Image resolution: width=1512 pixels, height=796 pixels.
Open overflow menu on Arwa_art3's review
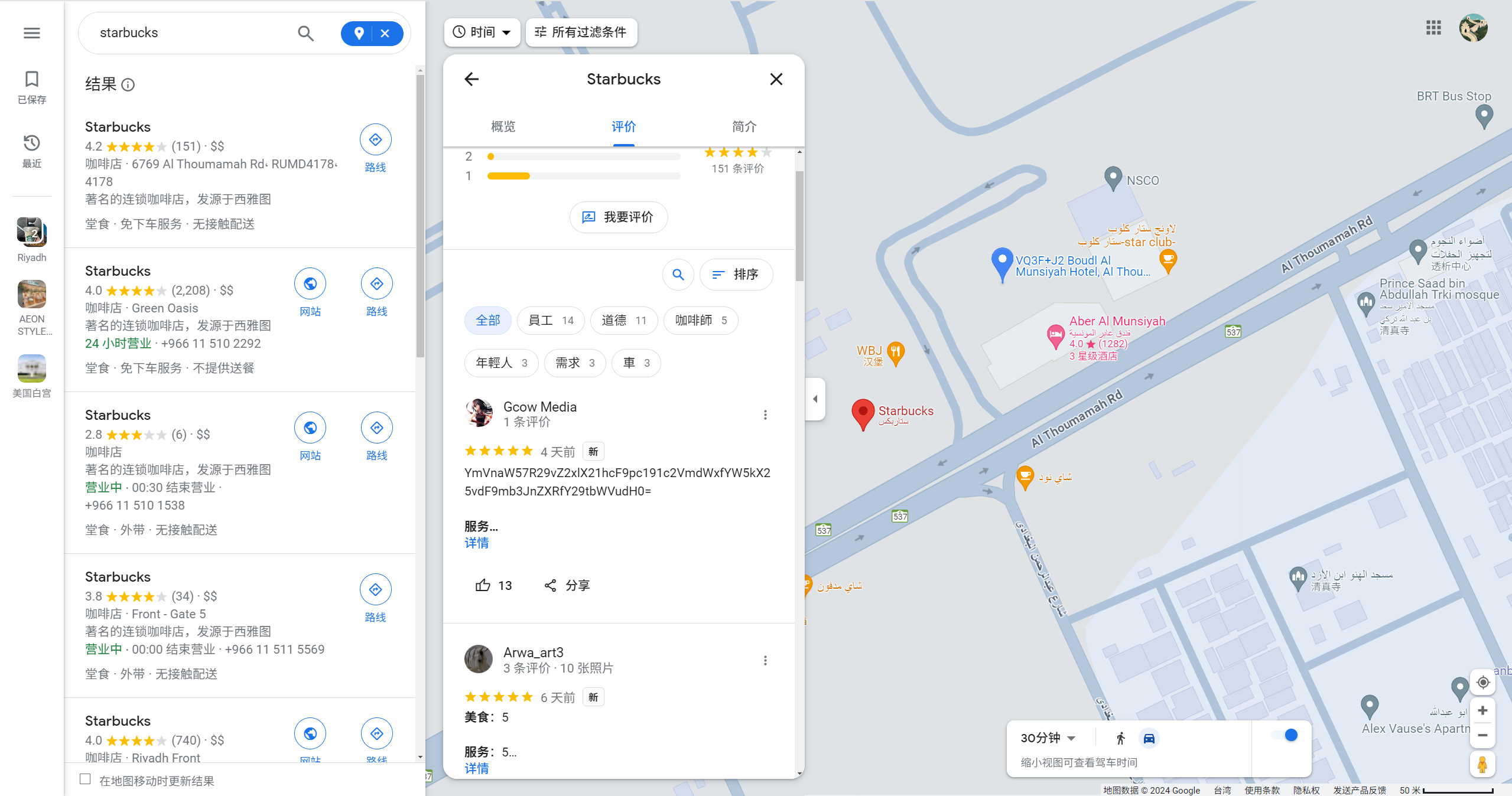click(x=765, y=660)
